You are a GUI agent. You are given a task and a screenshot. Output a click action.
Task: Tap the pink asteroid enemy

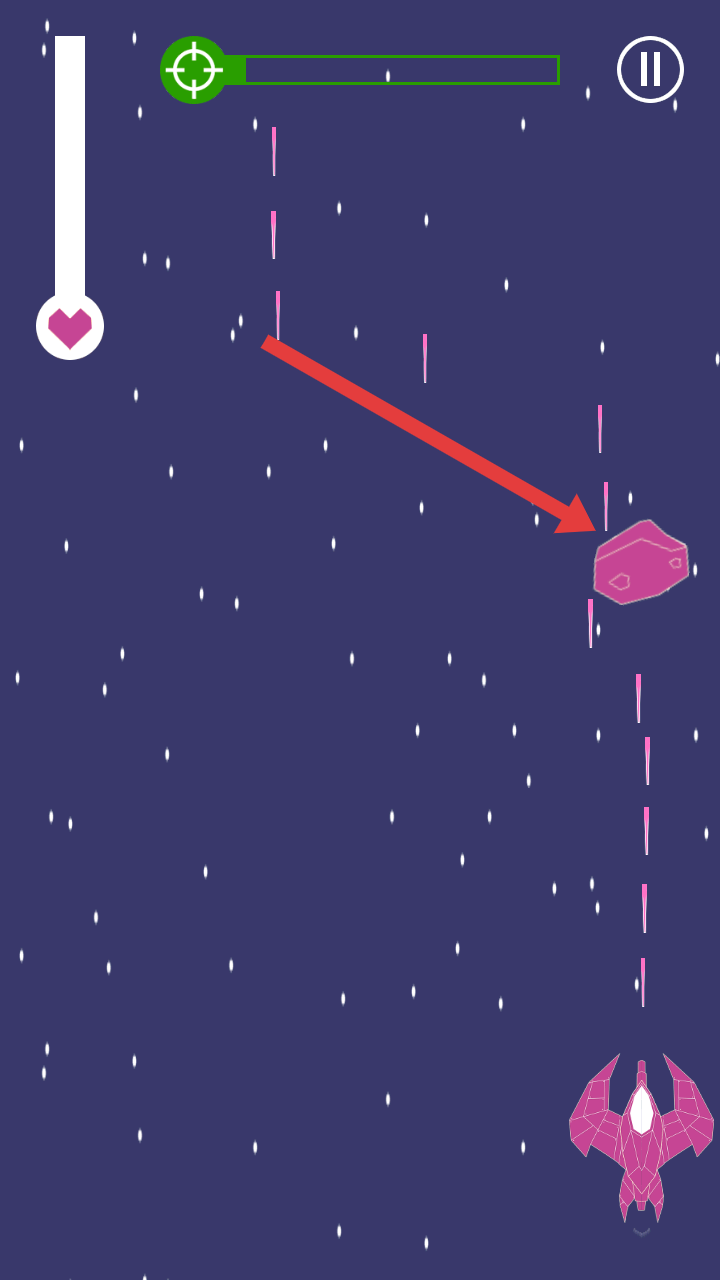[x=640, y=563]
